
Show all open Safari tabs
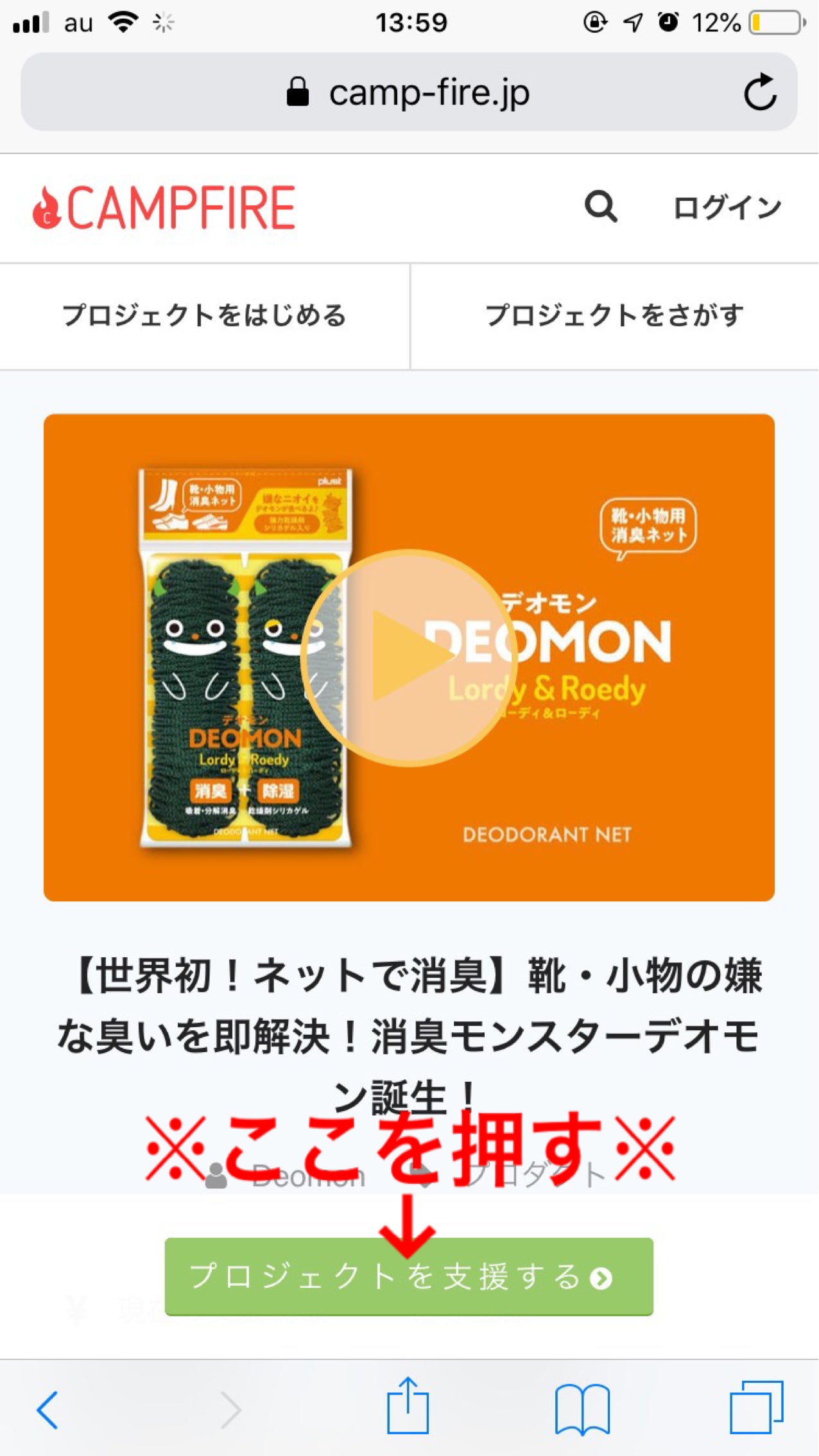757,1407
